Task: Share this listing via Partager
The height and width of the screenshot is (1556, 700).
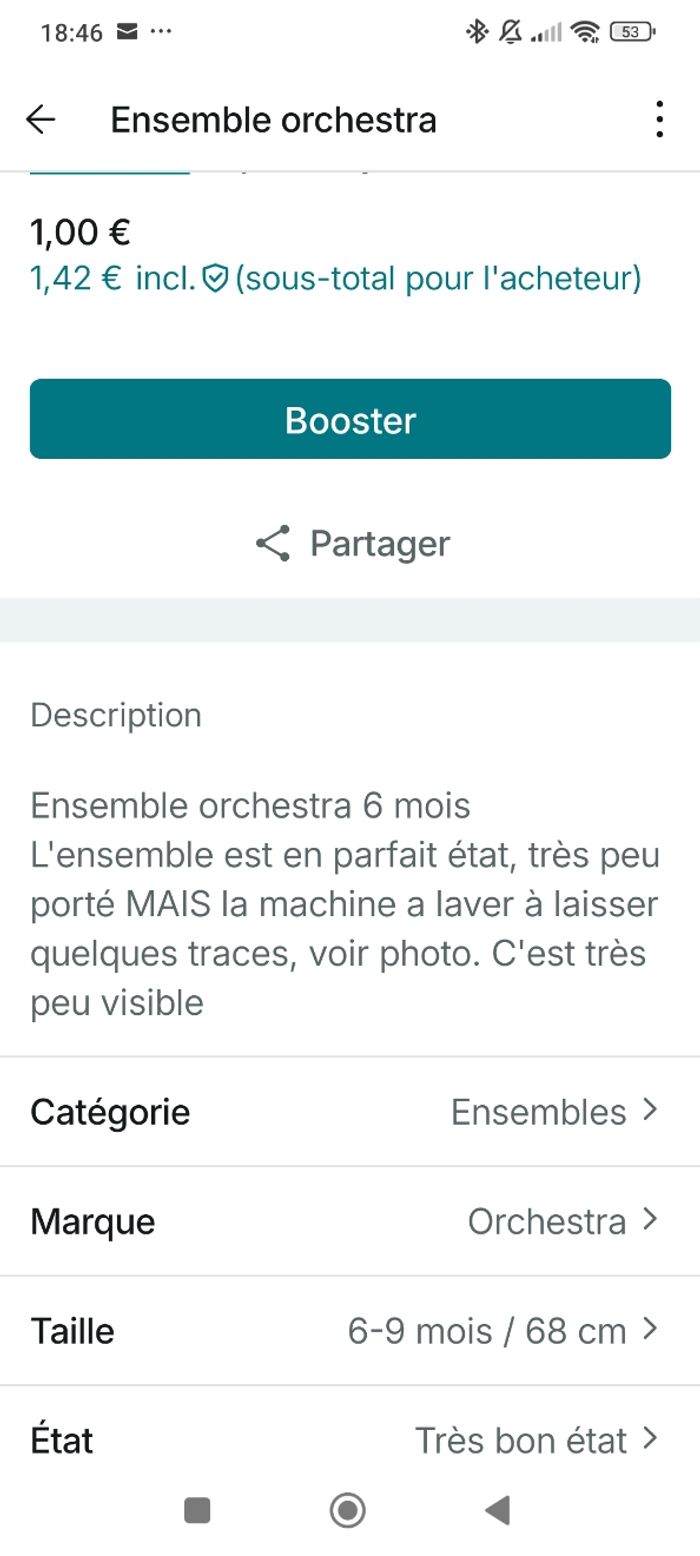Action: (x=352, y=544)
